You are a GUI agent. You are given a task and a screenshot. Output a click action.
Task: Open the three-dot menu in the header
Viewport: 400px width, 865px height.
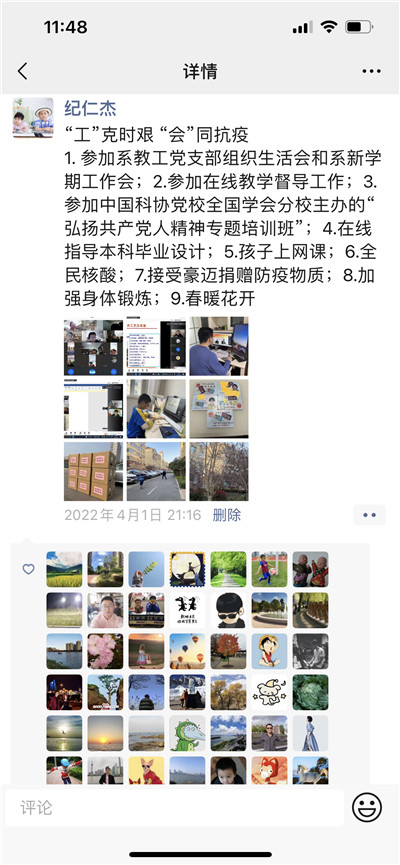(371, 71)
